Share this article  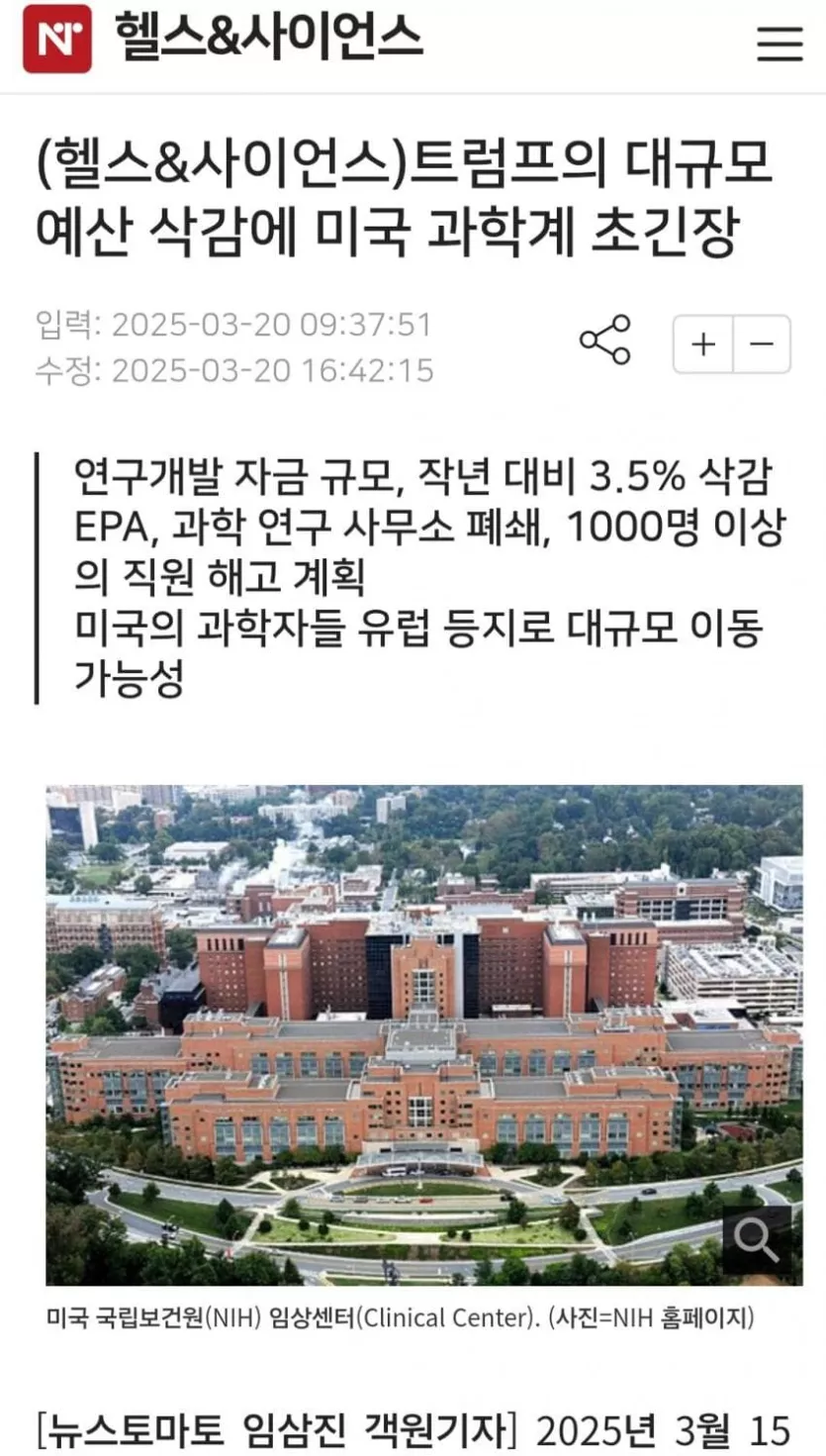[604, 341]
